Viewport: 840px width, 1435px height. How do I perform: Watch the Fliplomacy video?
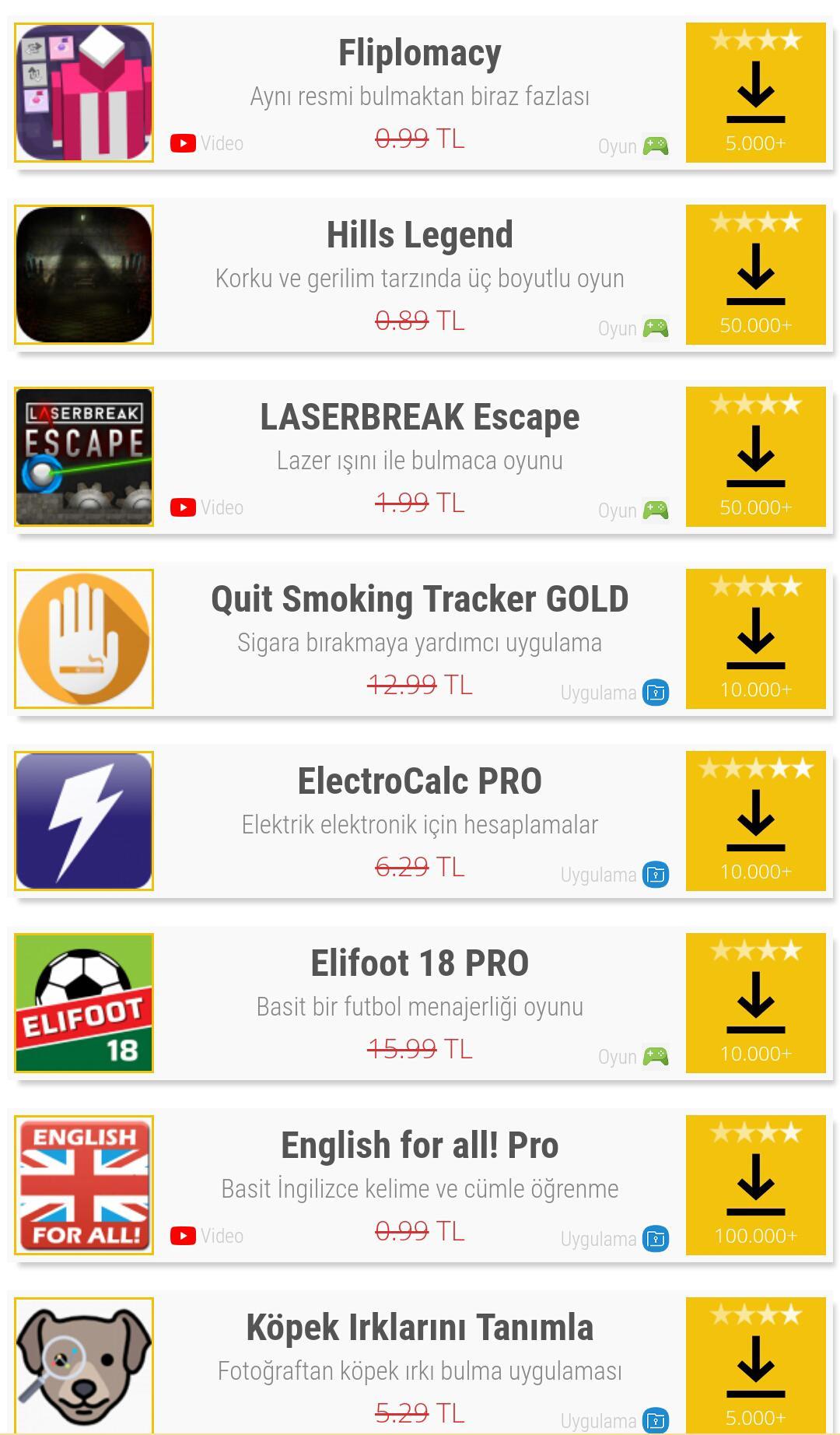click(x=207, y=143)
